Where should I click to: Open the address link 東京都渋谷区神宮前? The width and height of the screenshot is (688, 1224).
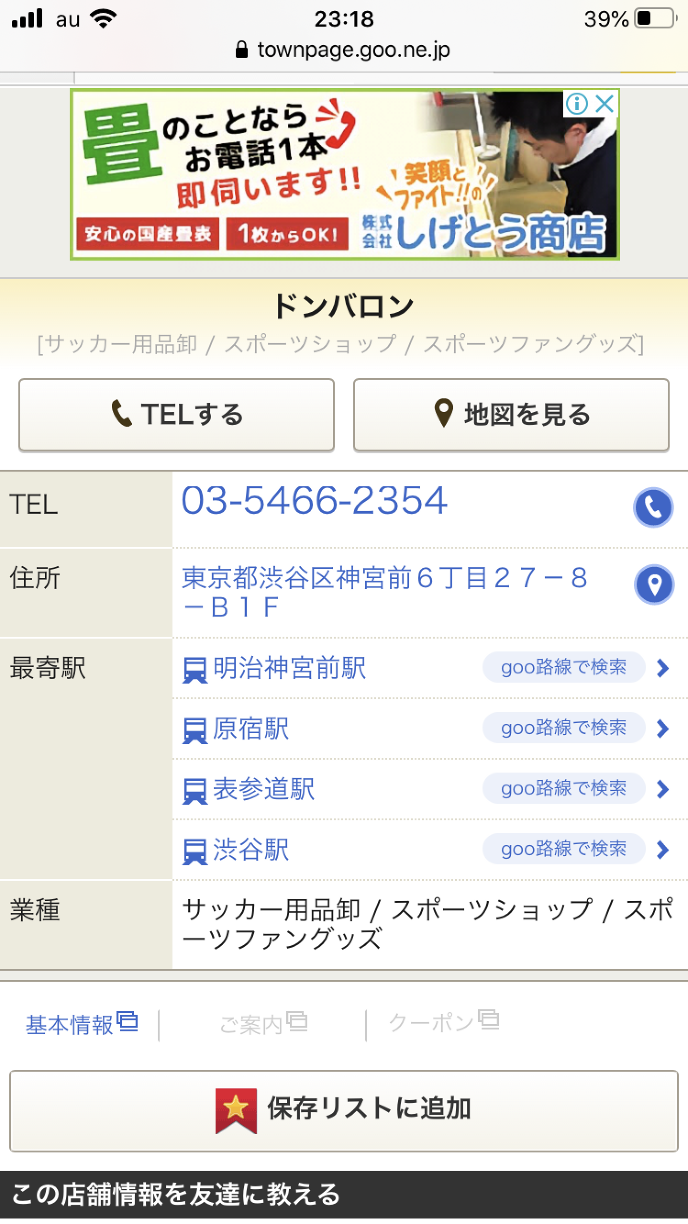click(x=384, y=592)
